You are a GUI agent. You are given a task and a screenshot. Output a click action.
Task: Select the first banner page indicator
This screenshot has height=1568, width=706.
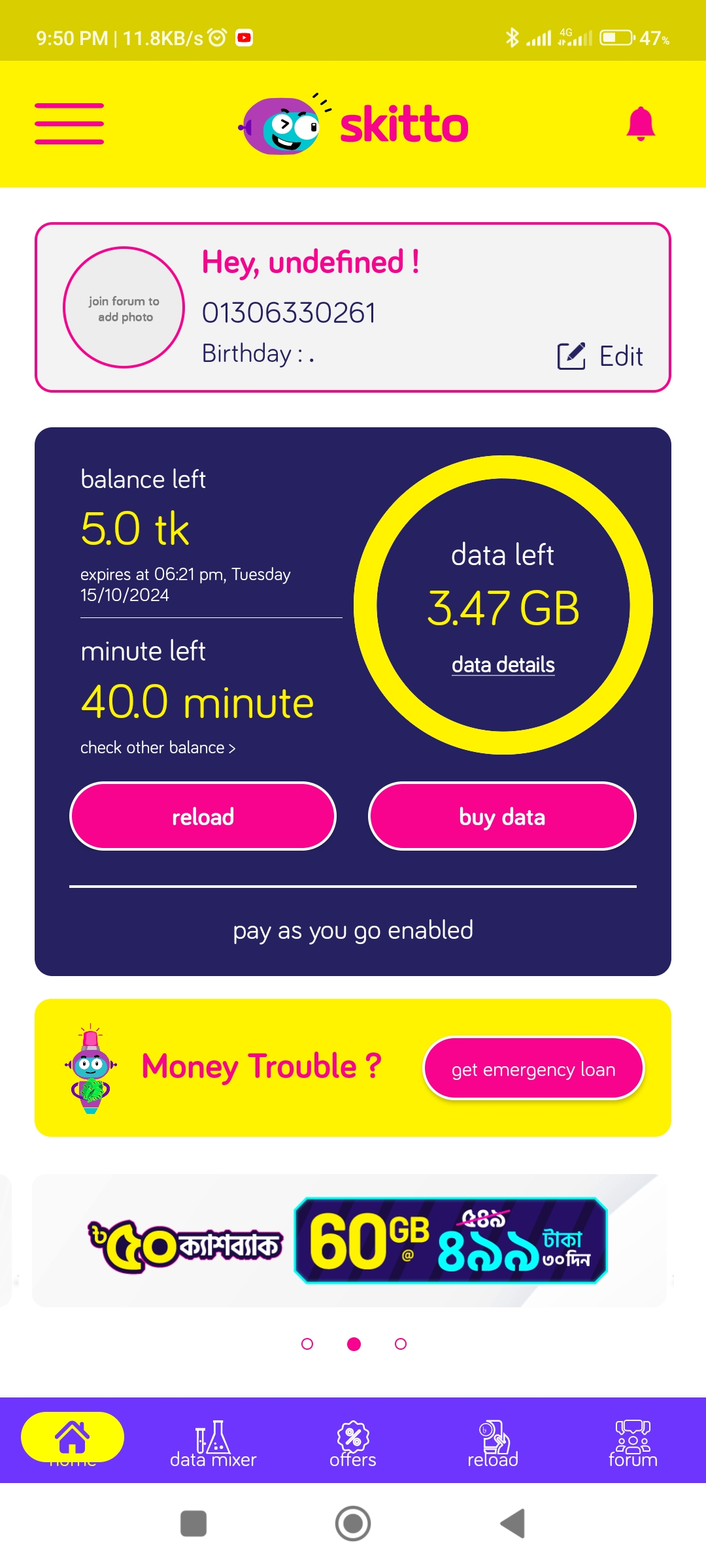click(x=307, y=1344)
